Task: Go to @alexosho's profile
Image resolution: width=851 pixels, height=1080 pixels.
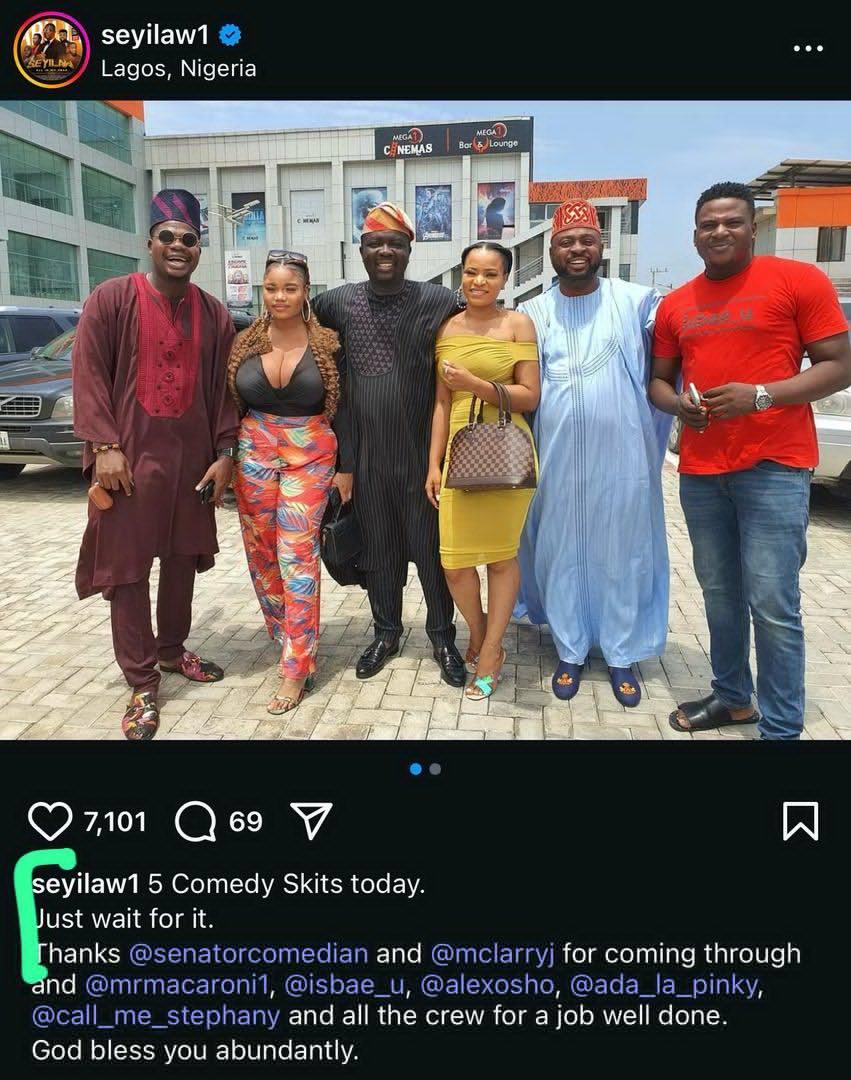Action: tap(489, 986)
